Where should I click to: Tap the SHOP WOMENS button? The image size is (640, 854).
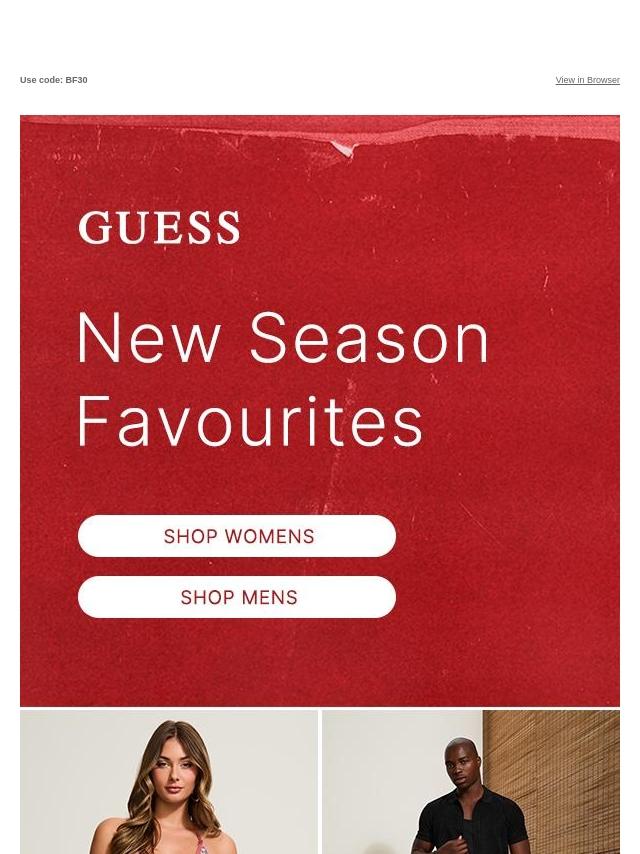pos(237,536)
